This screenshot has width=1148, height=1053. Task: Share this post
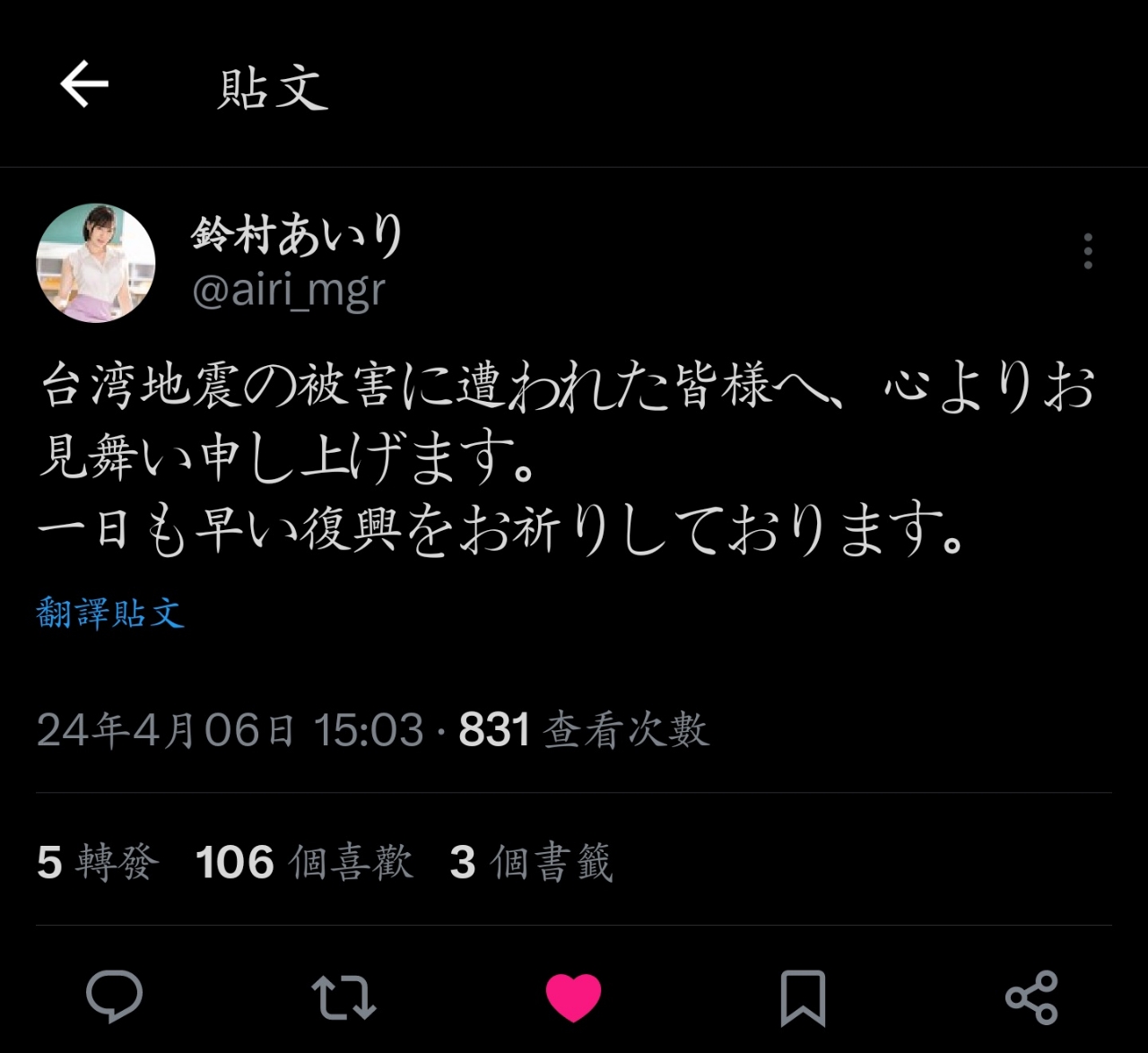pyautogui.click(x=1031, y=997)
